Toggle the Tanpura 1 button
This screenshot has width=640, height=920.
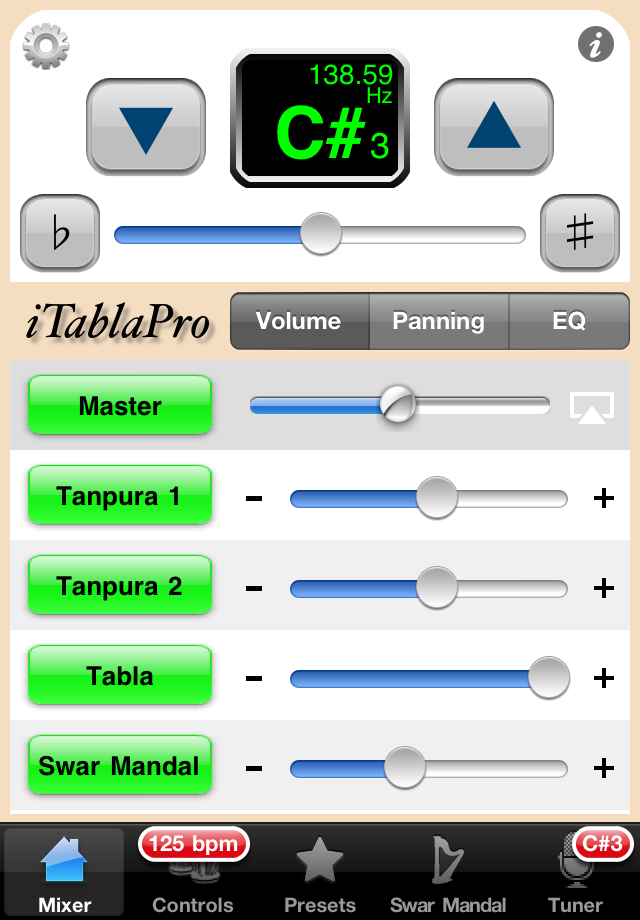click(120, 496)
